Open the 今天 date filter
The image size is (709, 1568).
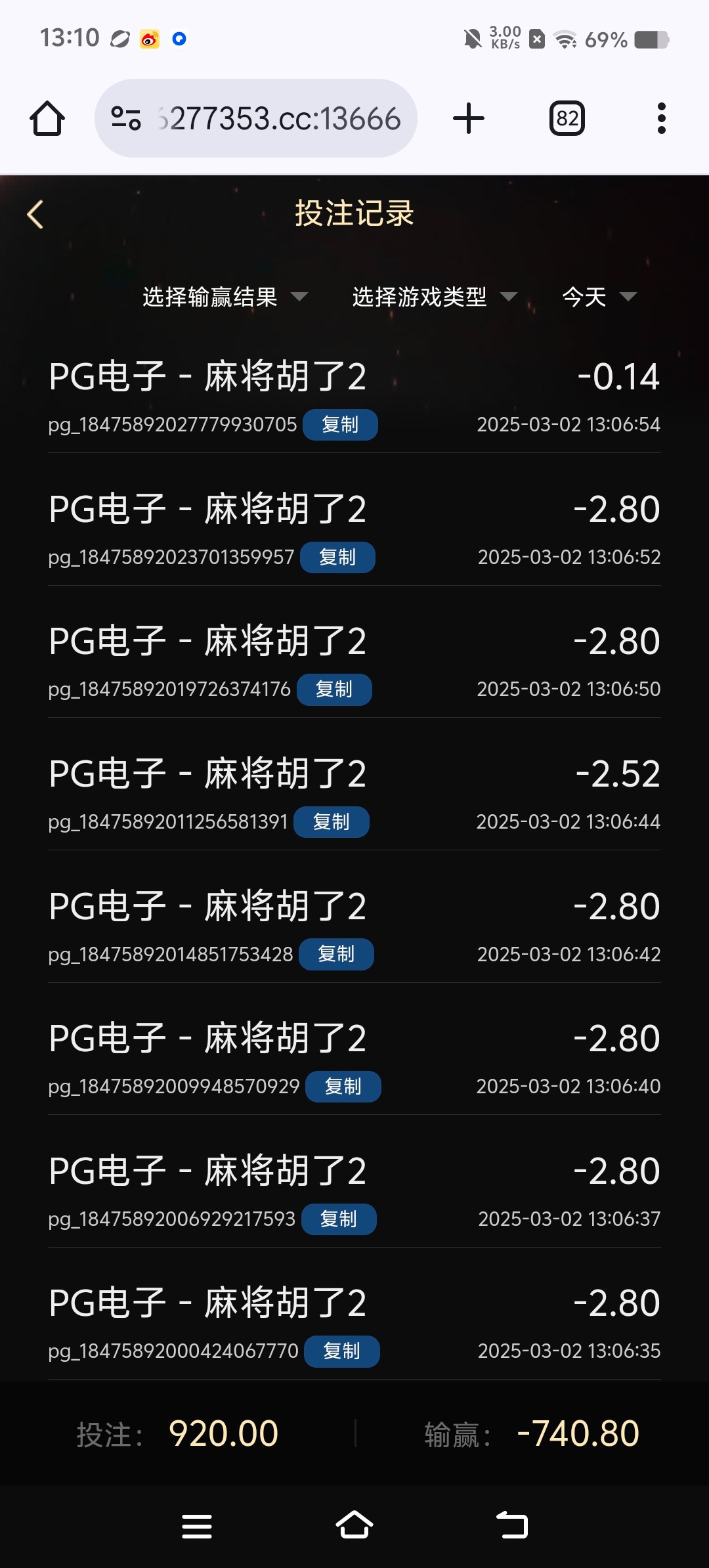599,297
